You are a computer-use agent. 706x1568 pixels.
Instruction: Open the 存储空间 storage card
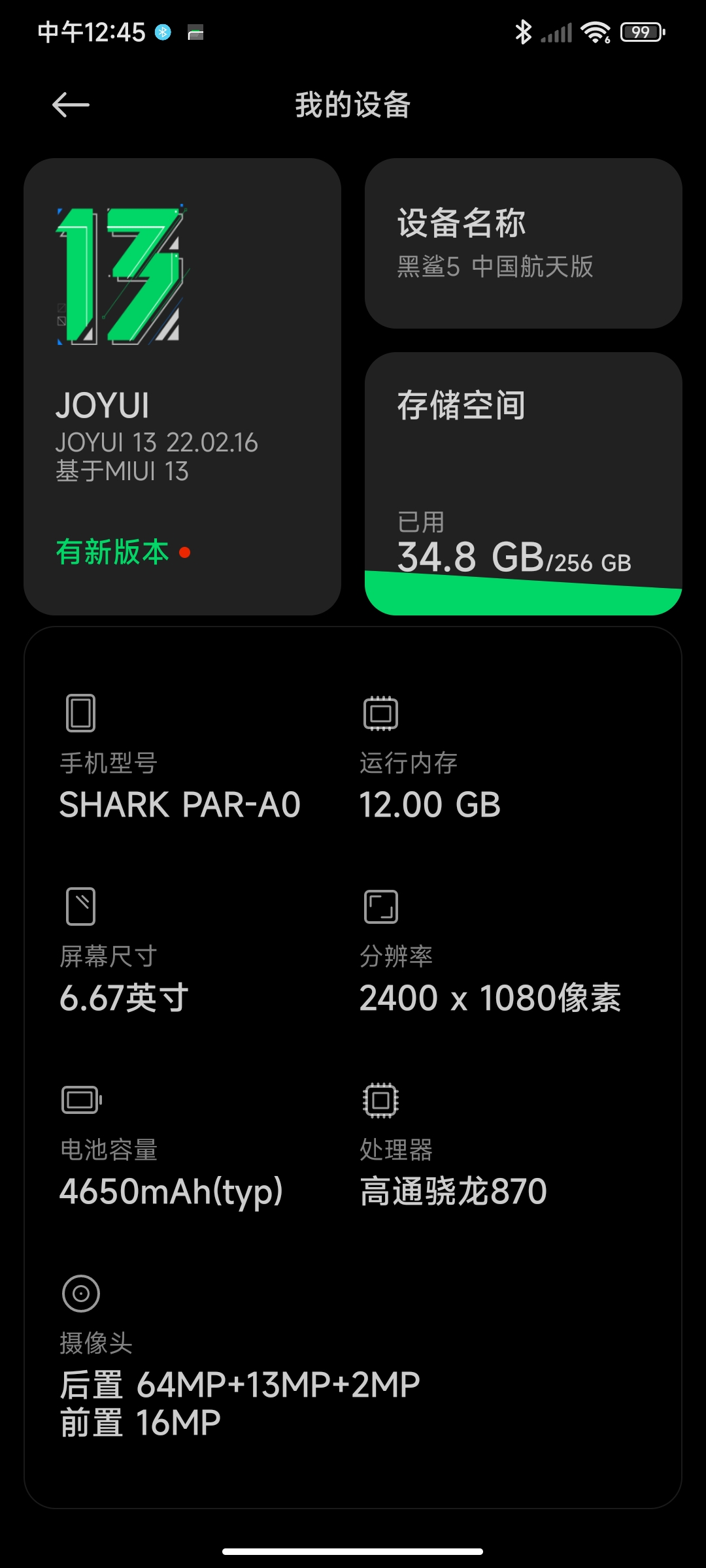[x=524, y=483]
